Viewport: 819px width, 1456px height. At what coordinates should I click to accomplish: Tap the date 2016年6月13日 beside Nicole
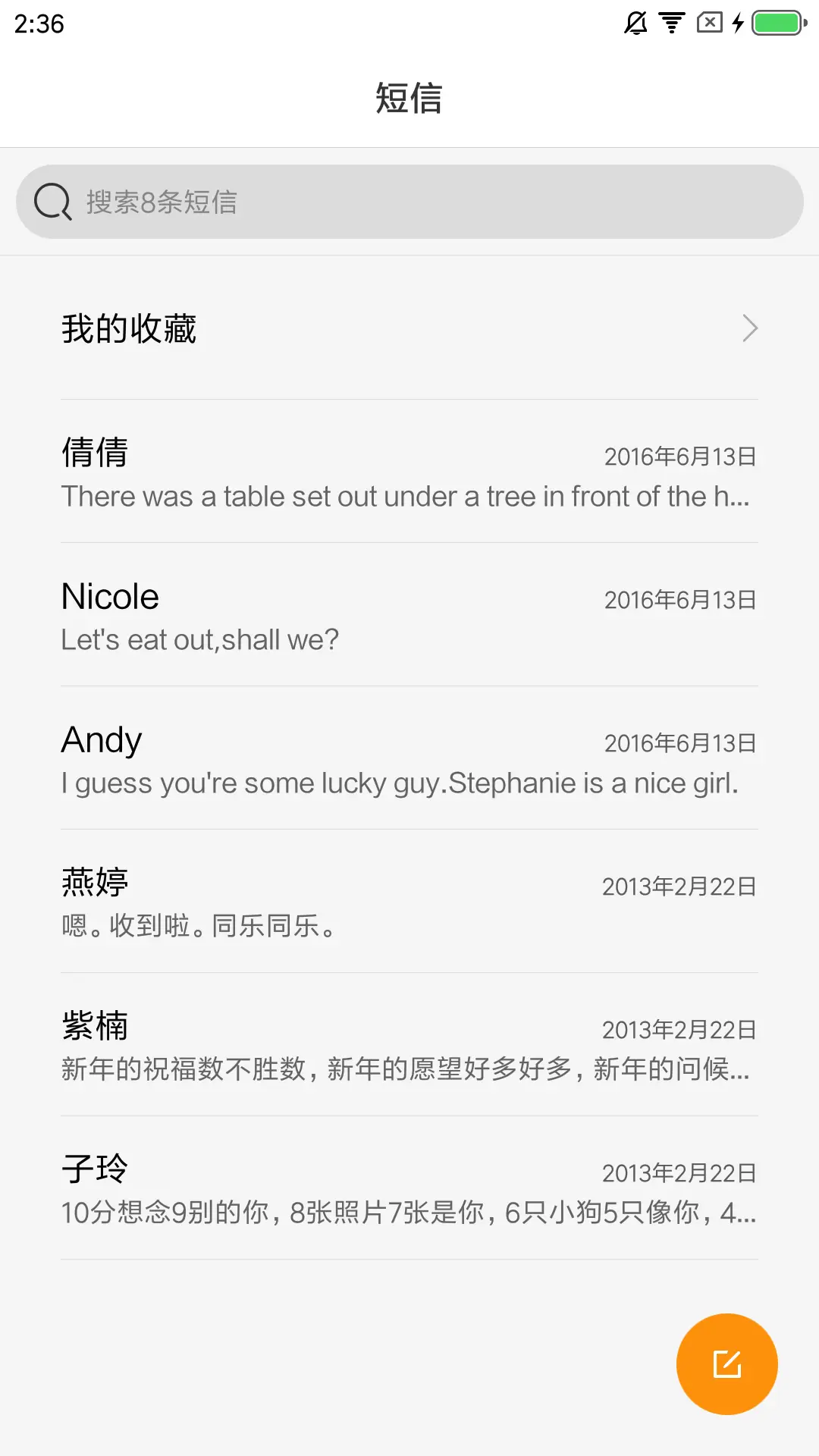(x=680, y=598)
